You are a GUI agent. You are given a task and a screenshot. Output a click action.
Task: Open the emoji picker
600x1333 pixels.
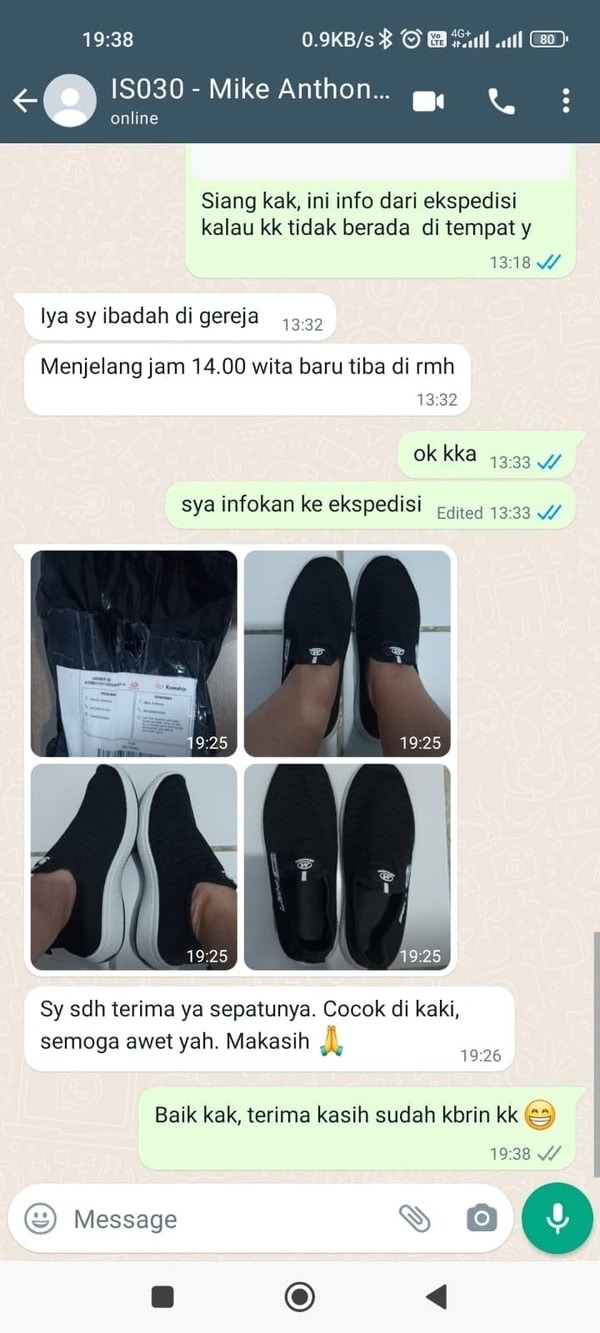(40, 1218)
